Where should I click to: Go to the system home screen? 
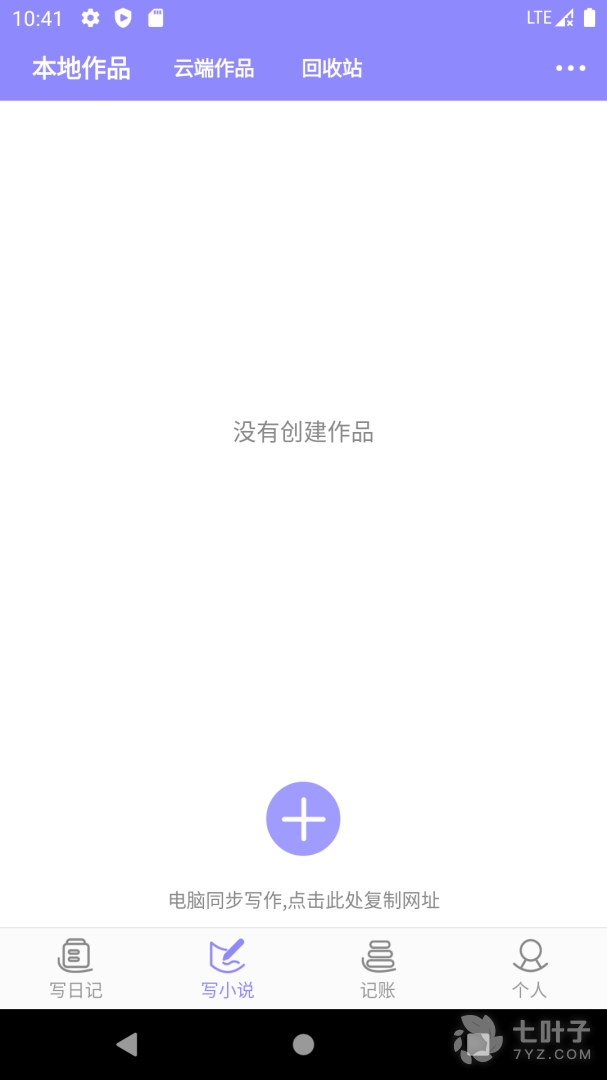click(303, 1045)
